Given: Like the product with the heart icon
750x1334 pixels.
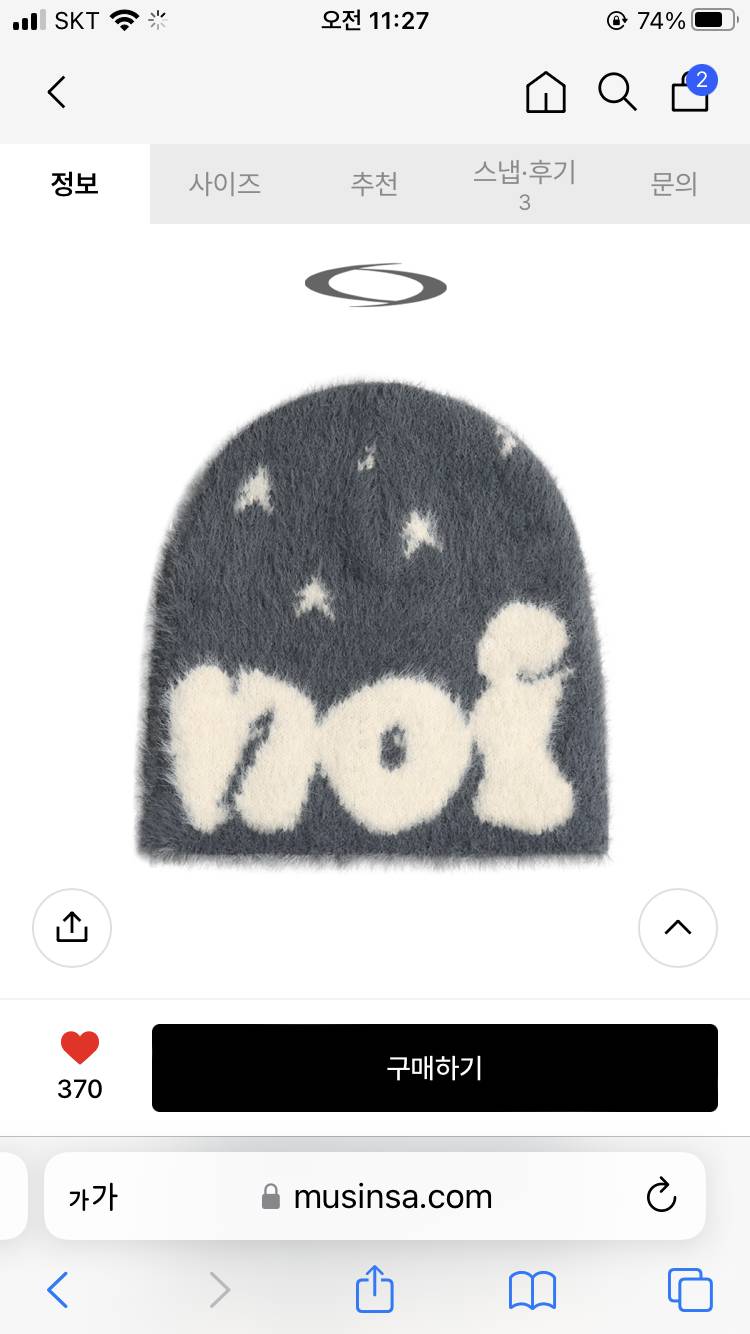Looking at the screenshot, I should pos(80,1048).
